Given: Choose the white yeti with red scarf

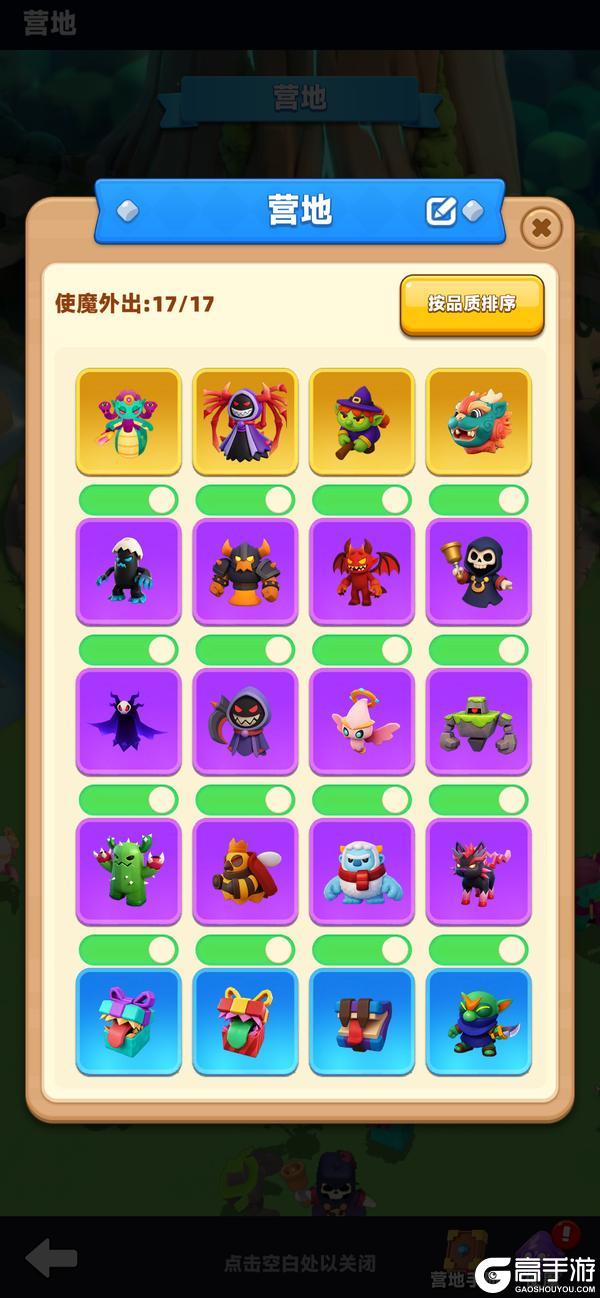Looking at the screenshot, I should [x=361, y=872].
